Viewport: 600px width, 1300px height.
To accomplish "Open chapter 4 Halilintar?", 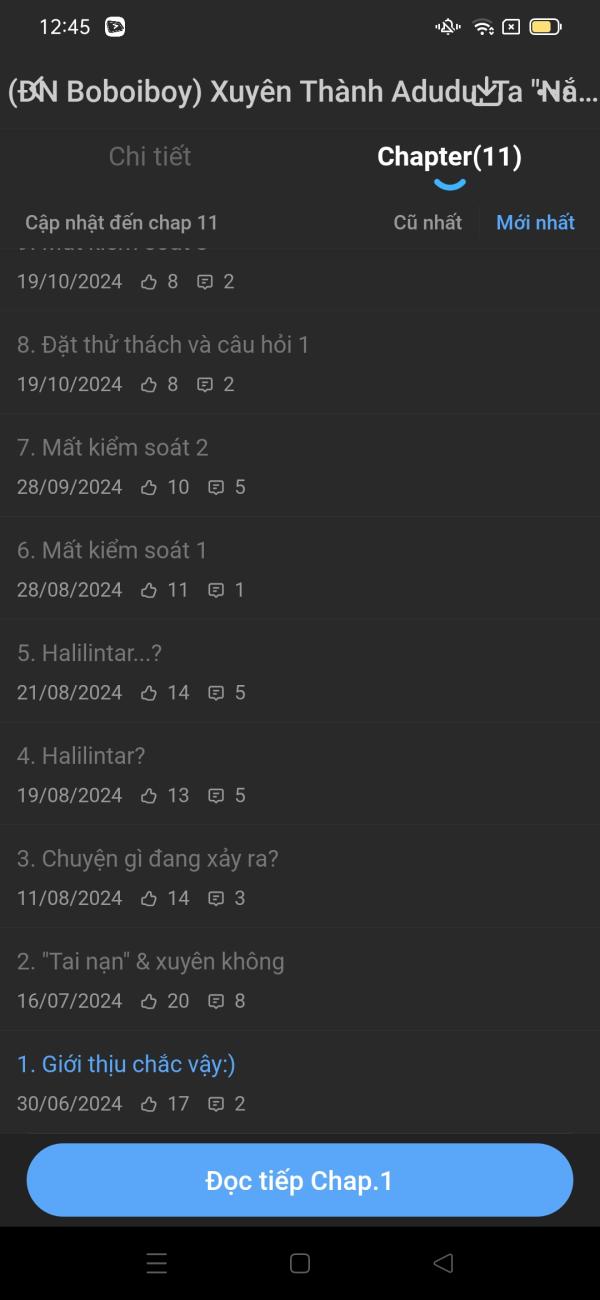I will [x=82, y=757].
